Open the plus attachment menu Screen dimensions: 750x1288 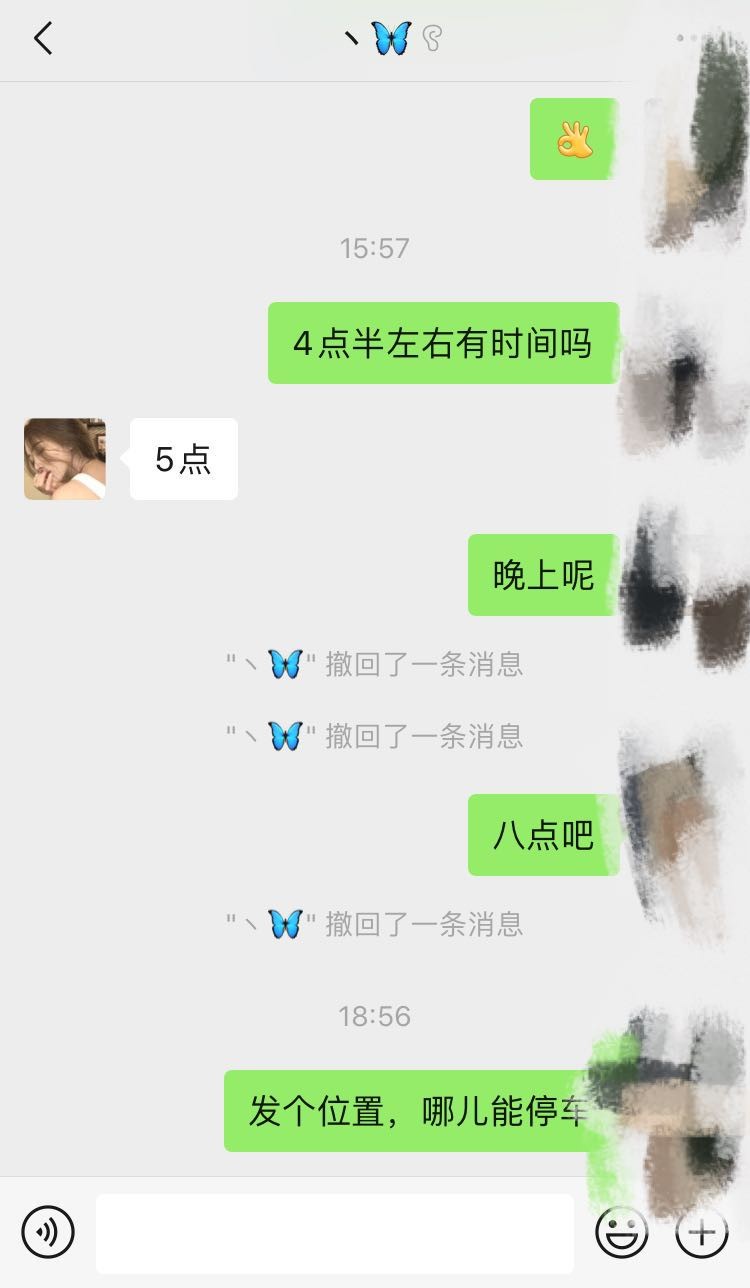(x=701, y=1232)
